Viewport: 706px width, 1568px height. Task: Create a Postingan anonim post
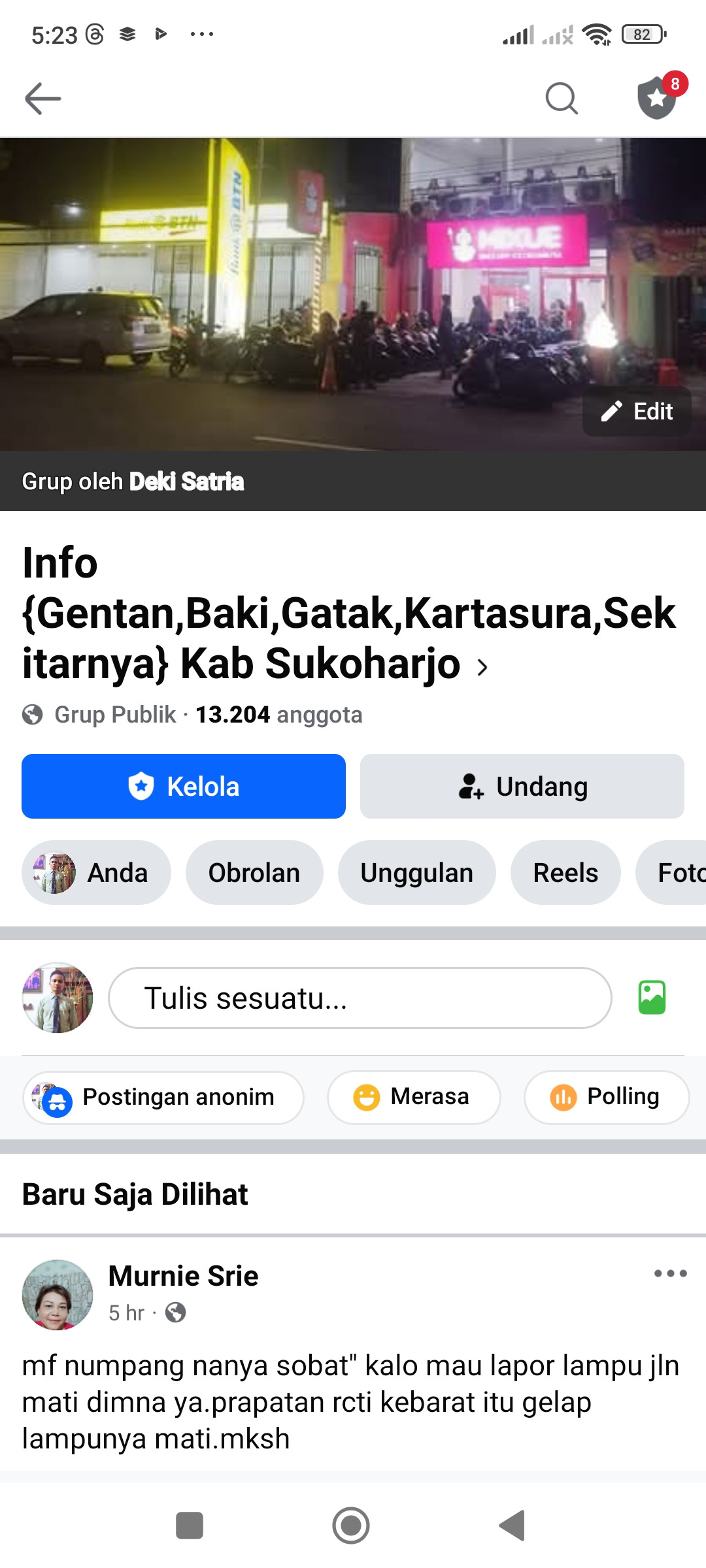163,1097
